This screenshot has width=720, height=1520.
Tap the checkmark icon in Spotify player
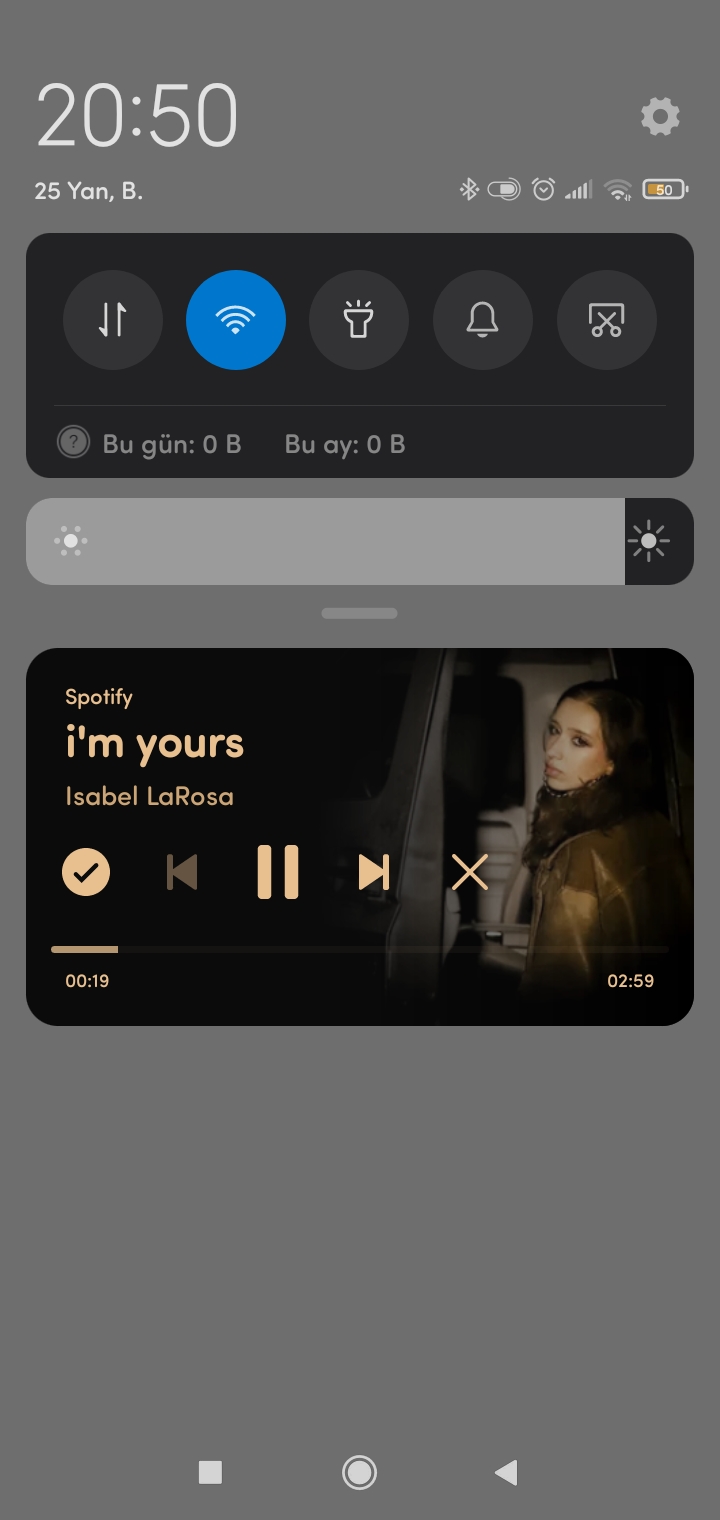pyautogui.click(x=86, y=872)
